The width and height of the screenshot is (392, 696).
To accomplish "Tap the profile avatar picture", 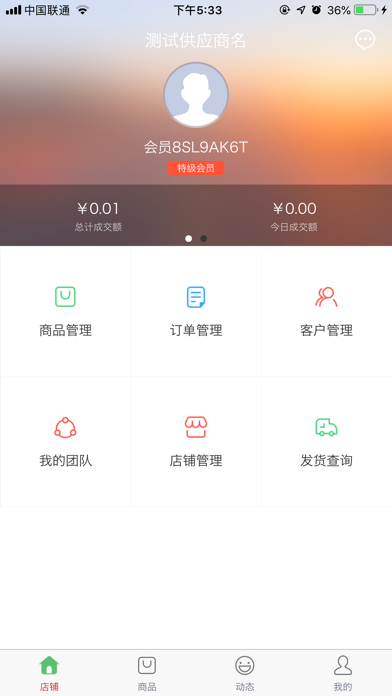I will click(x=196, y=95).
